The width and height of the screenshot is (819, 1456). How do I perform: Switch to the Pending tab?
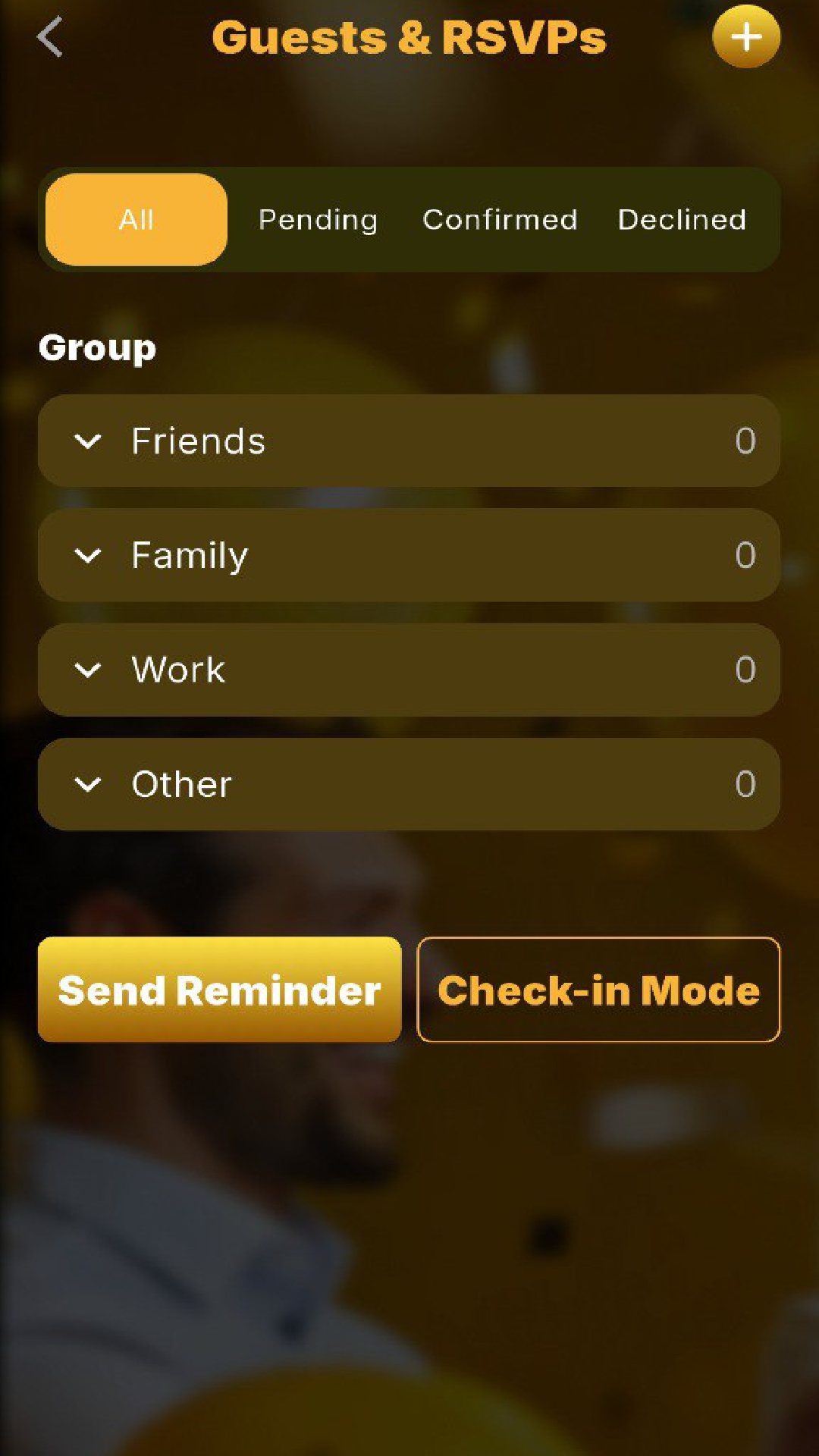(x=318, y=220)
